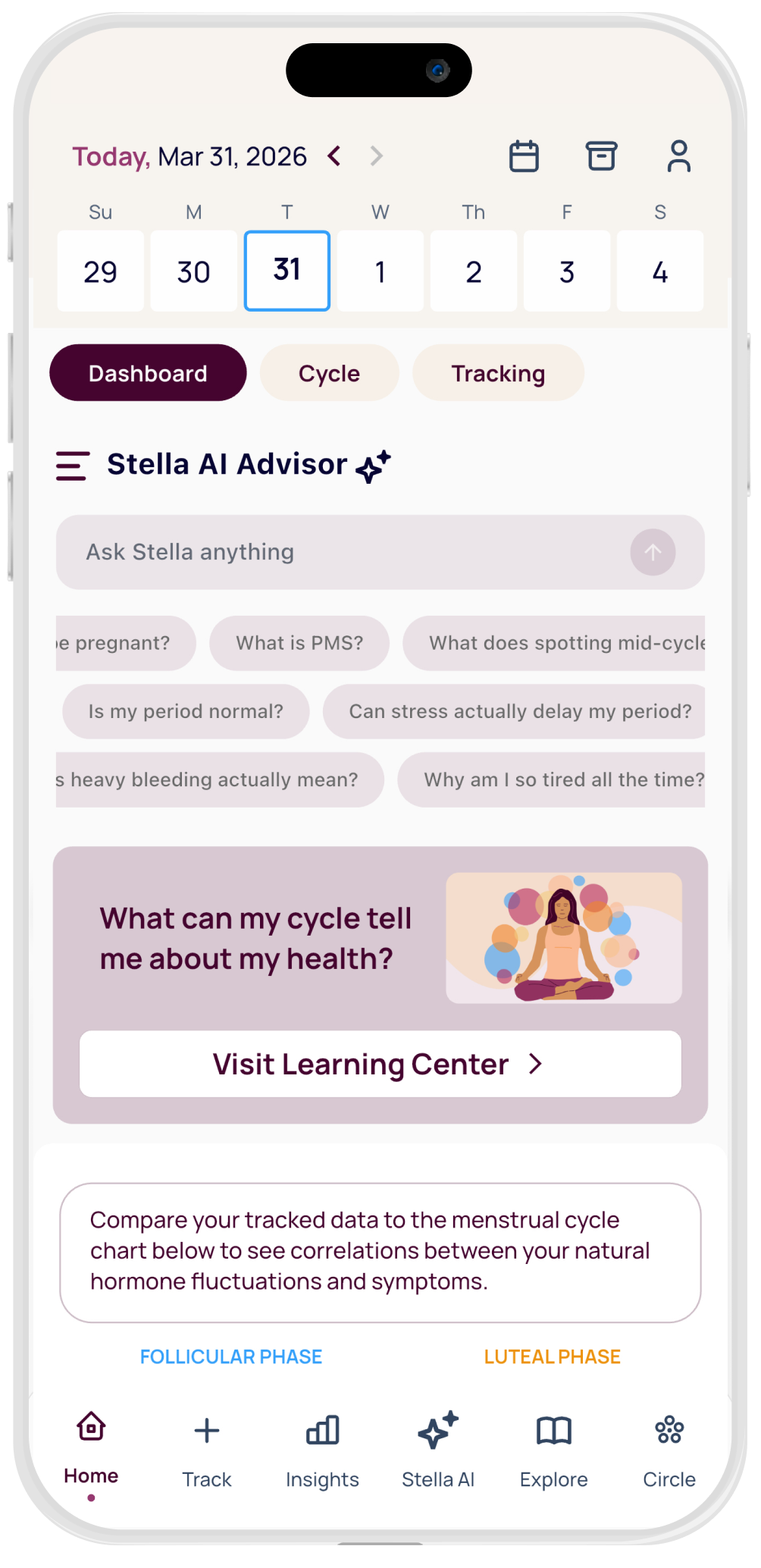Choose 'Is my period normal?' chip
This screenshot has height=1568, width=761.
click(x=186, y=711)
